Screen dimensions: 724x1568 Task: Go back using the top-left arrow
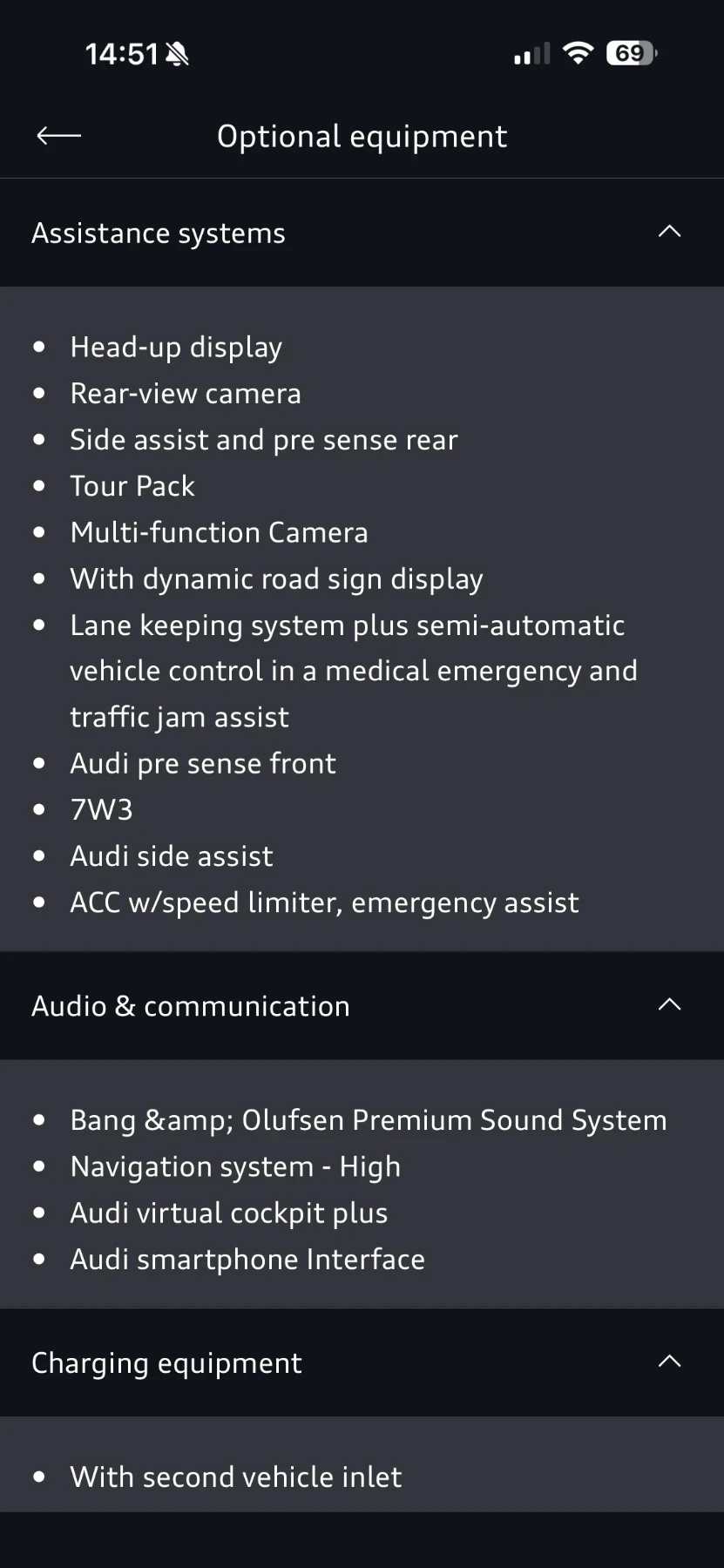coord(58,136)
